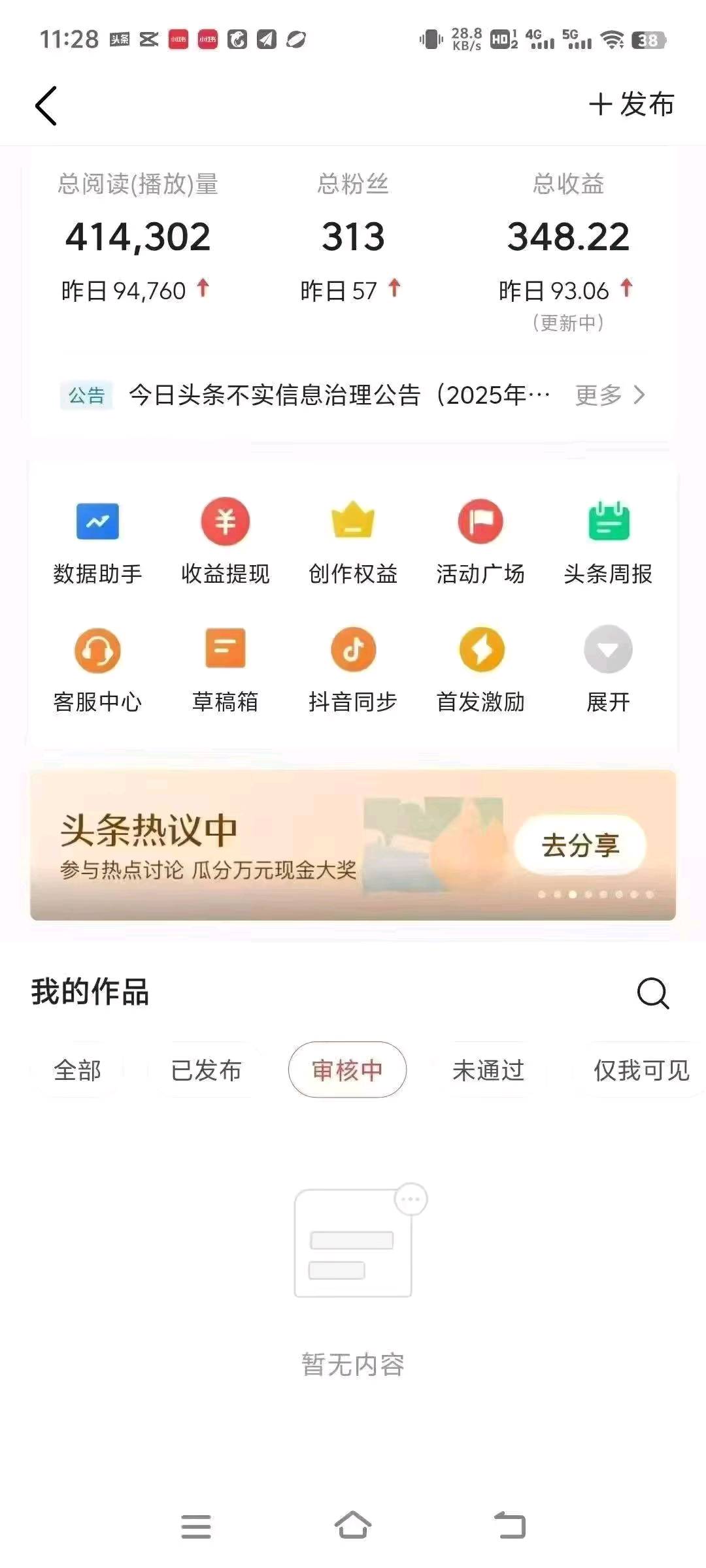The height and width of the screenshot is (1568, 706).
Task: Visit the 活动广场 activity square
Action: (481, 542)
